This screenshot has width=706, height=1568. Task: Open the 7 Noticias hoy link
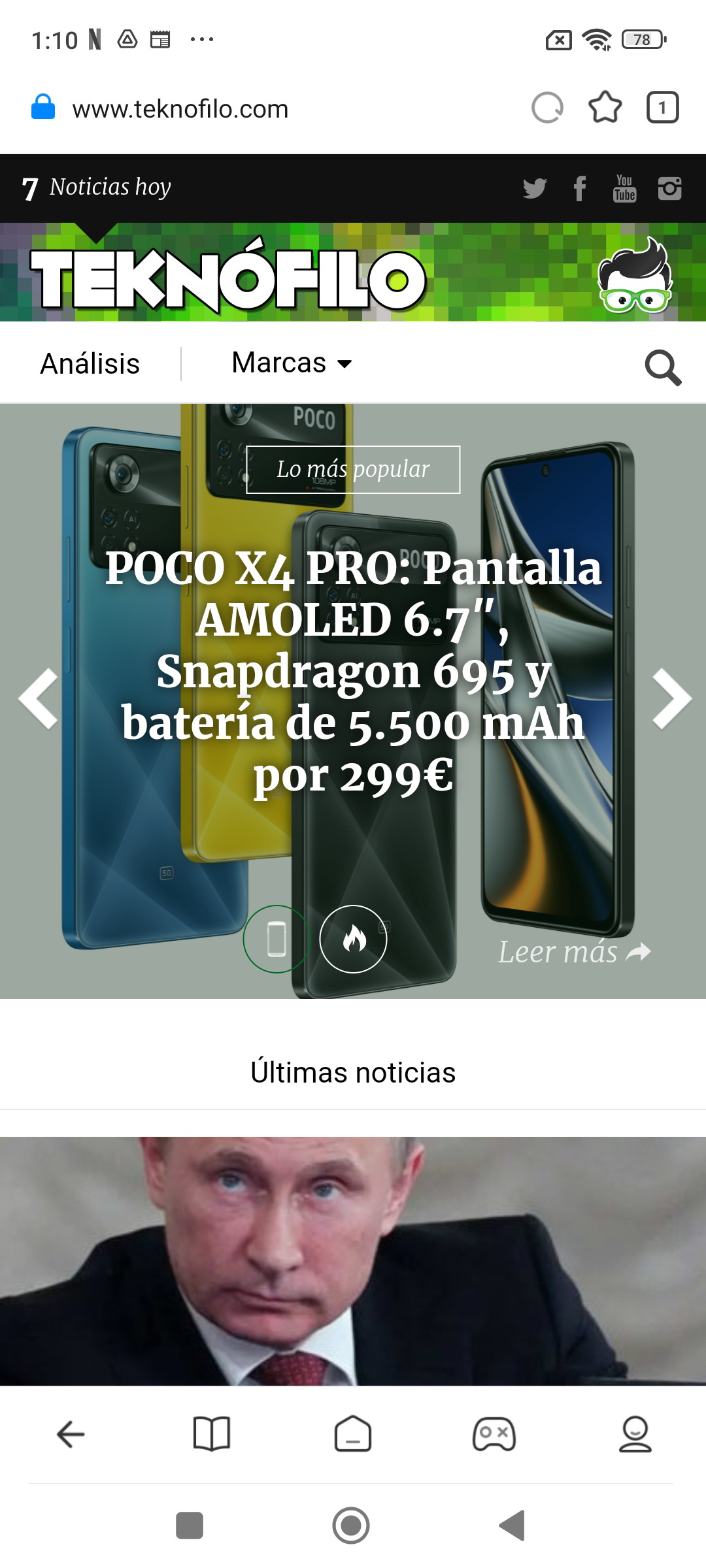point(97,188)
